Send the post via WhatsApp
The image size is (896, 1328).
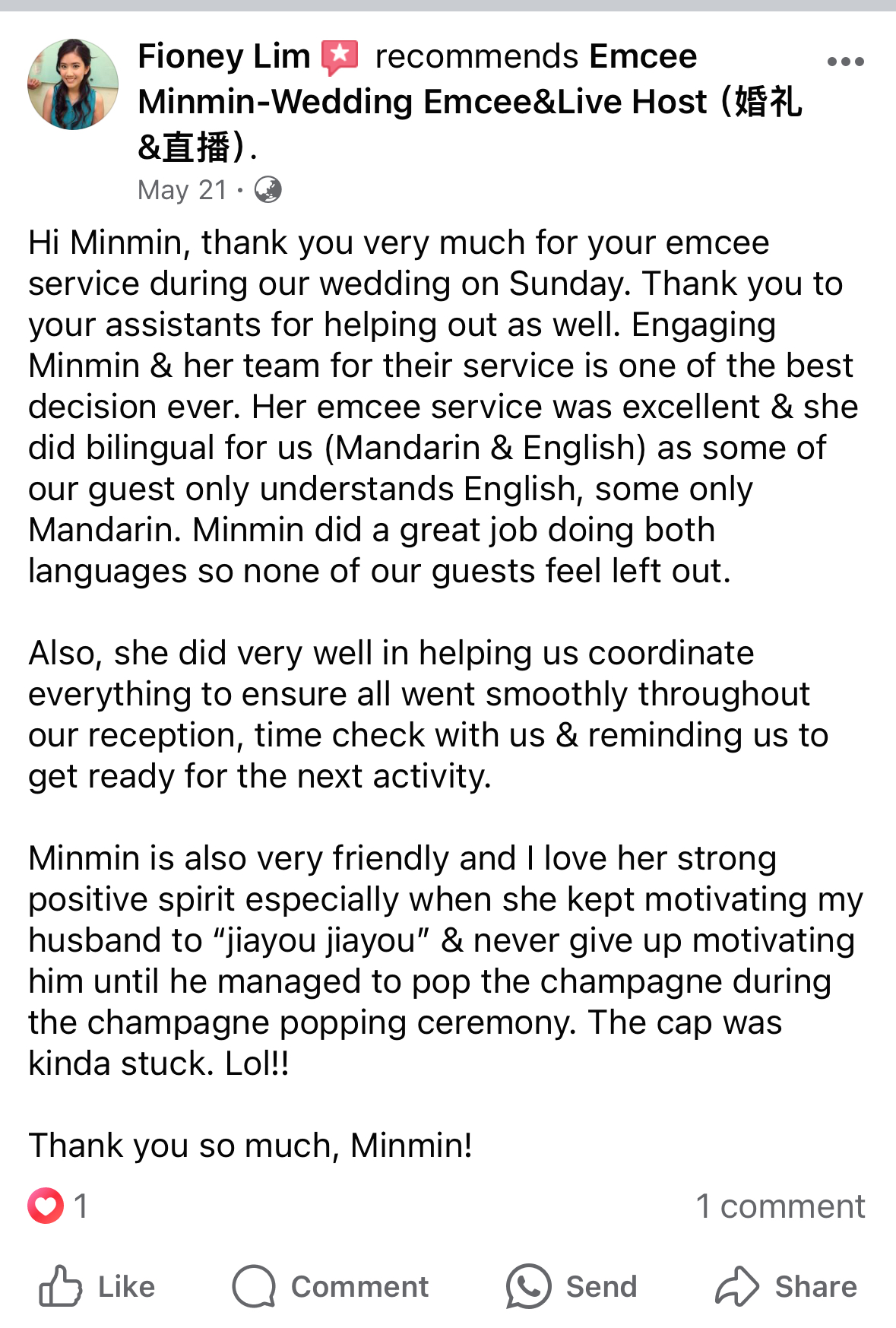(x=571, y=1286)
